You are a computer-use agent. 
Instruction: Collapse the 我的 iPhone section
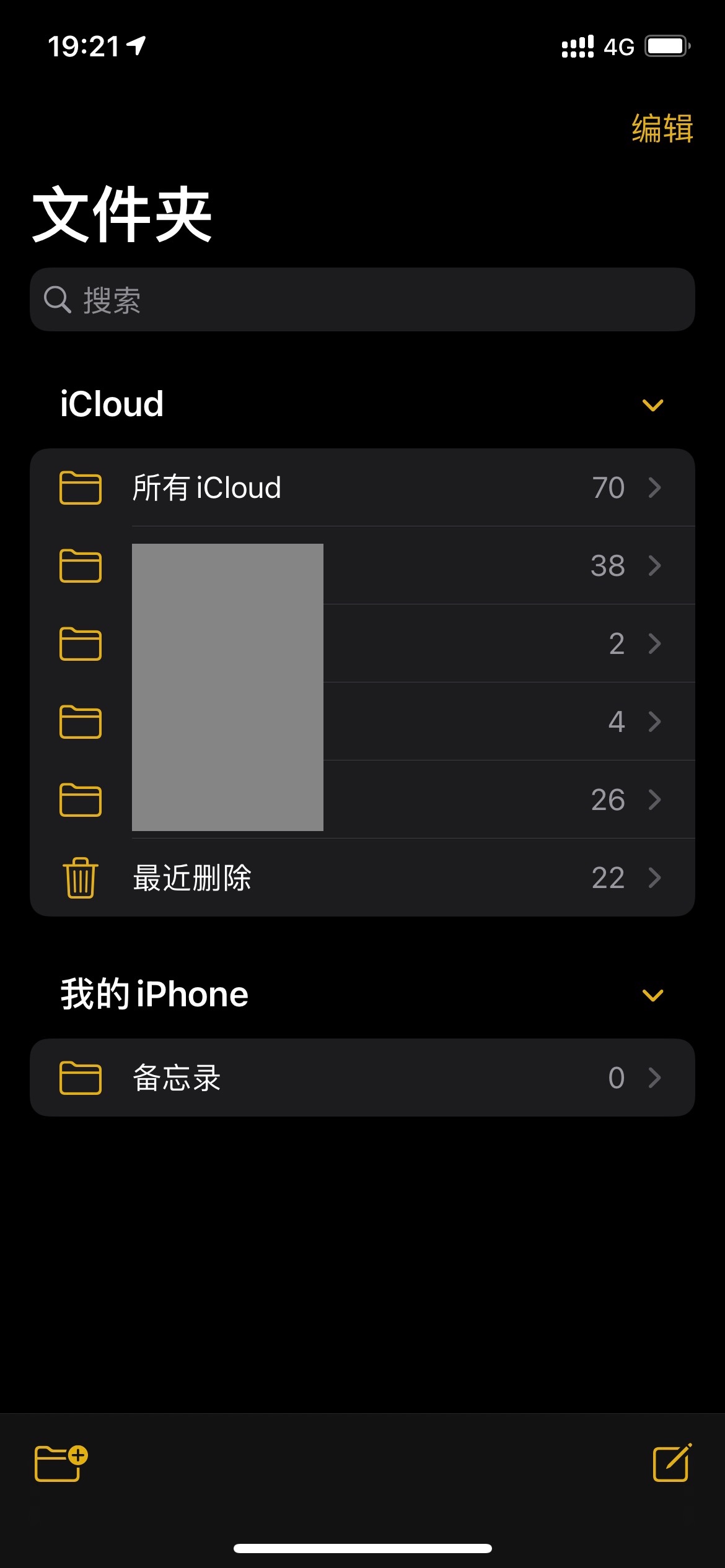click(x=652, y=995)
